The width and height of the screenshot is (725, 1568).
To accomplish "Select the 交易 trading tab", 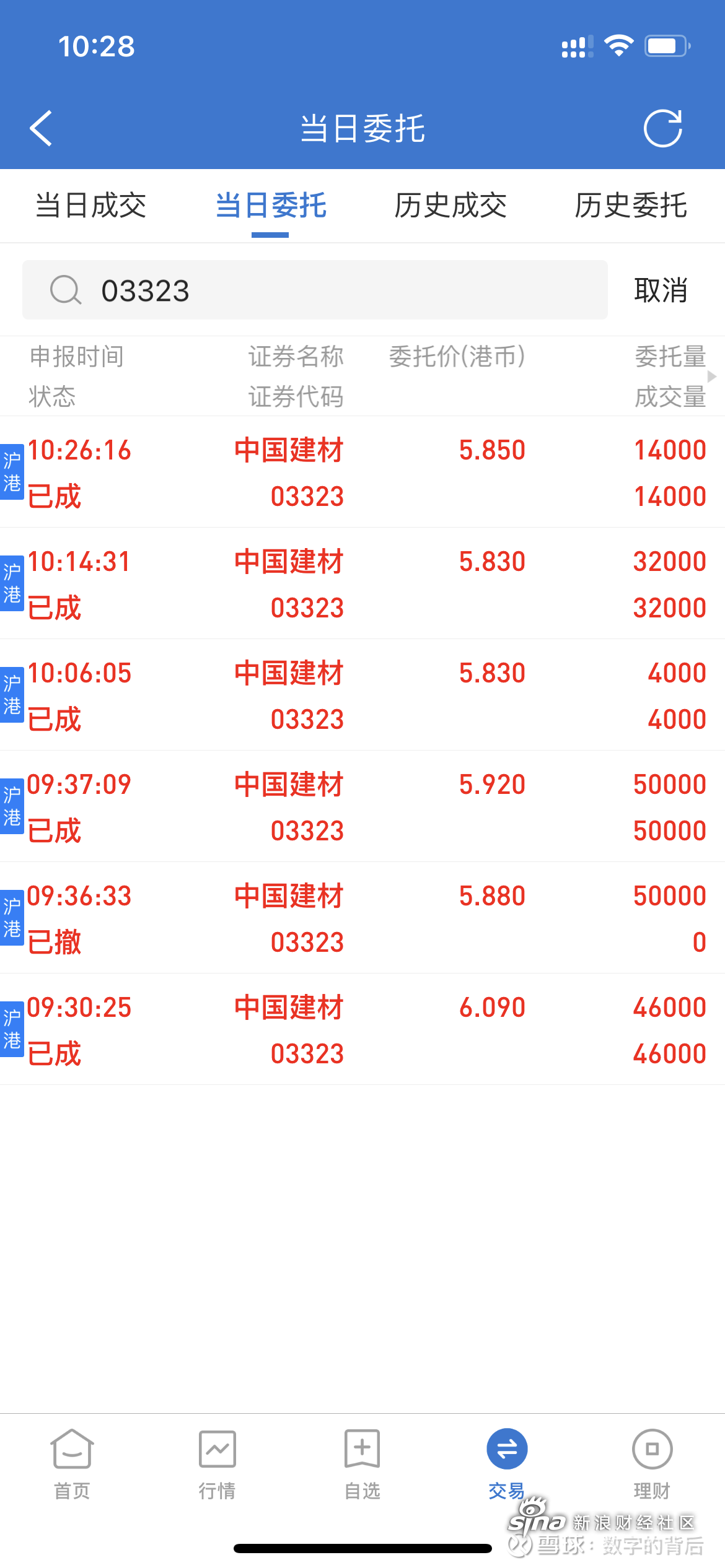I will (507, 1464).
